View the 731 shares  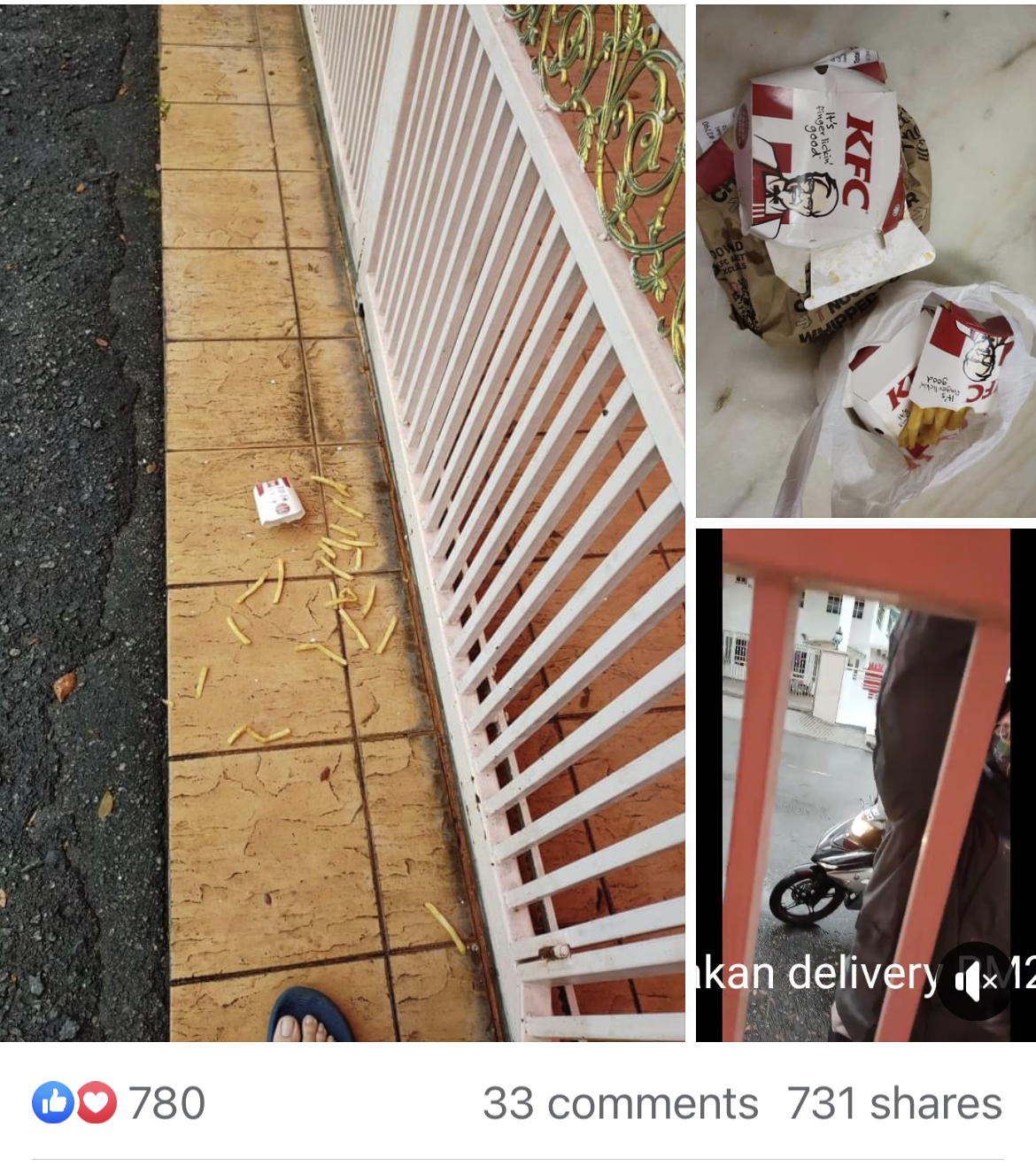893,1104
